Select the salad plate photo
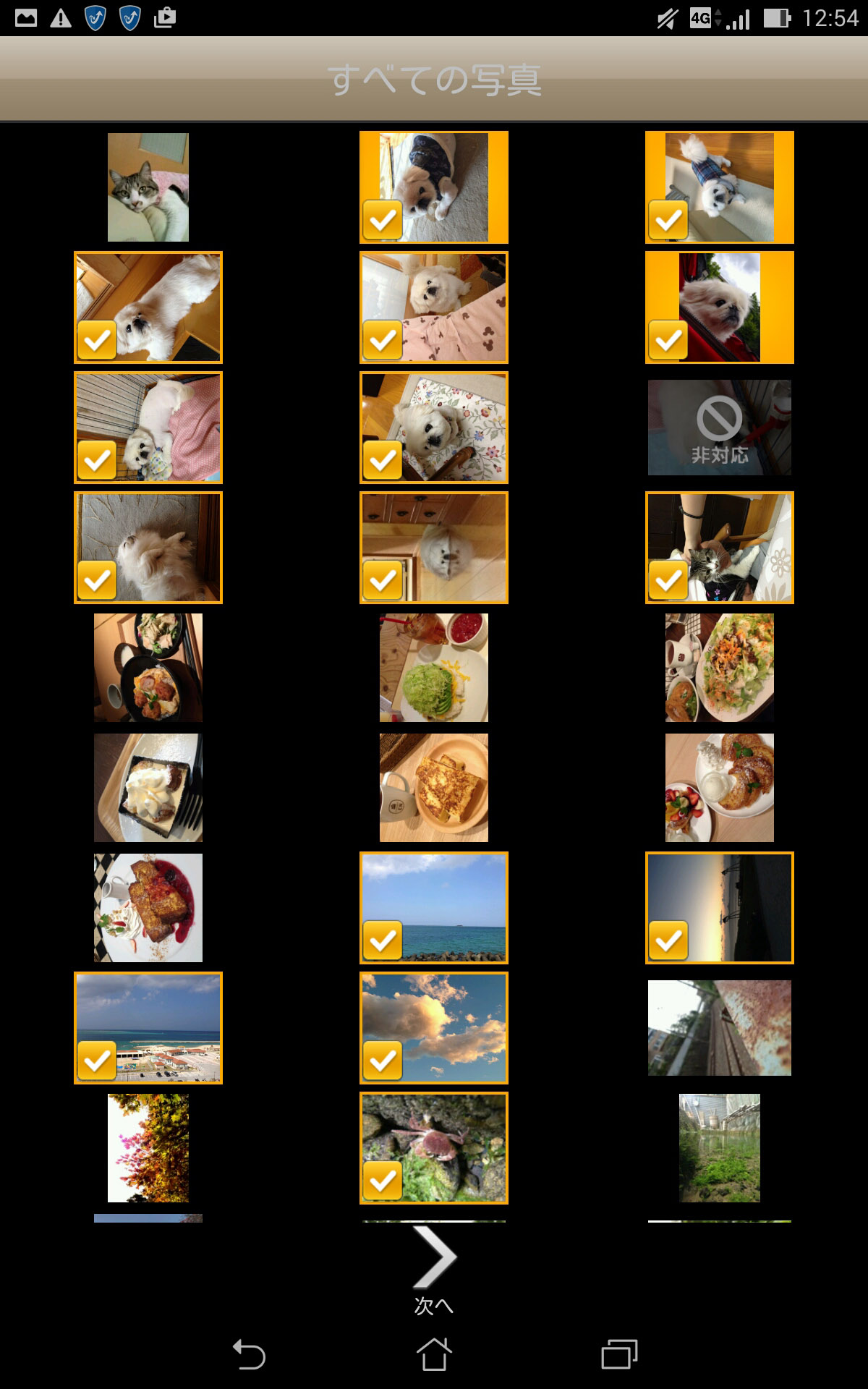Screen dimensions: 868x1389 pyautogui.click(x=719, y=667)
